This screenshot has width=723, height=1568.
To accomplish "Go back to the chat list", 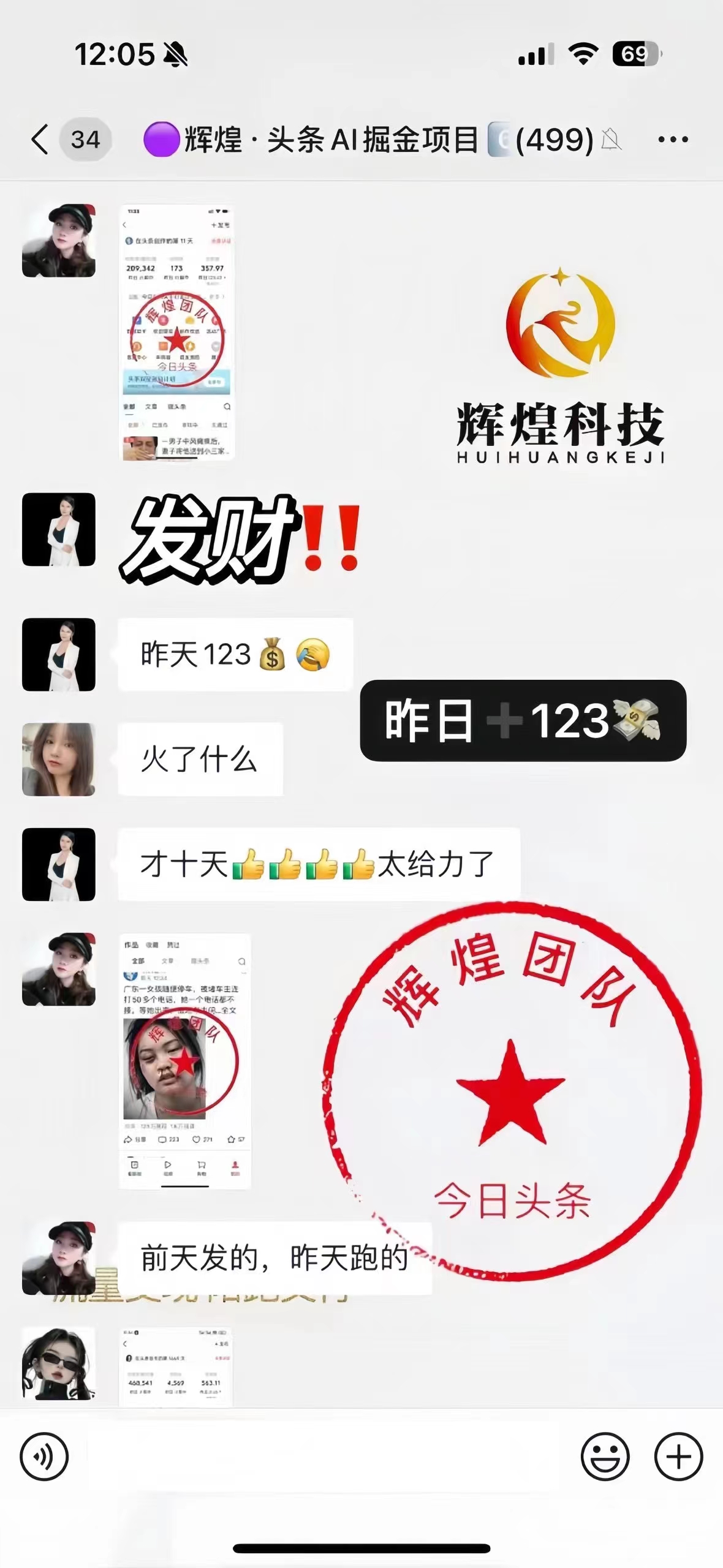I will (x=39, y=140).
